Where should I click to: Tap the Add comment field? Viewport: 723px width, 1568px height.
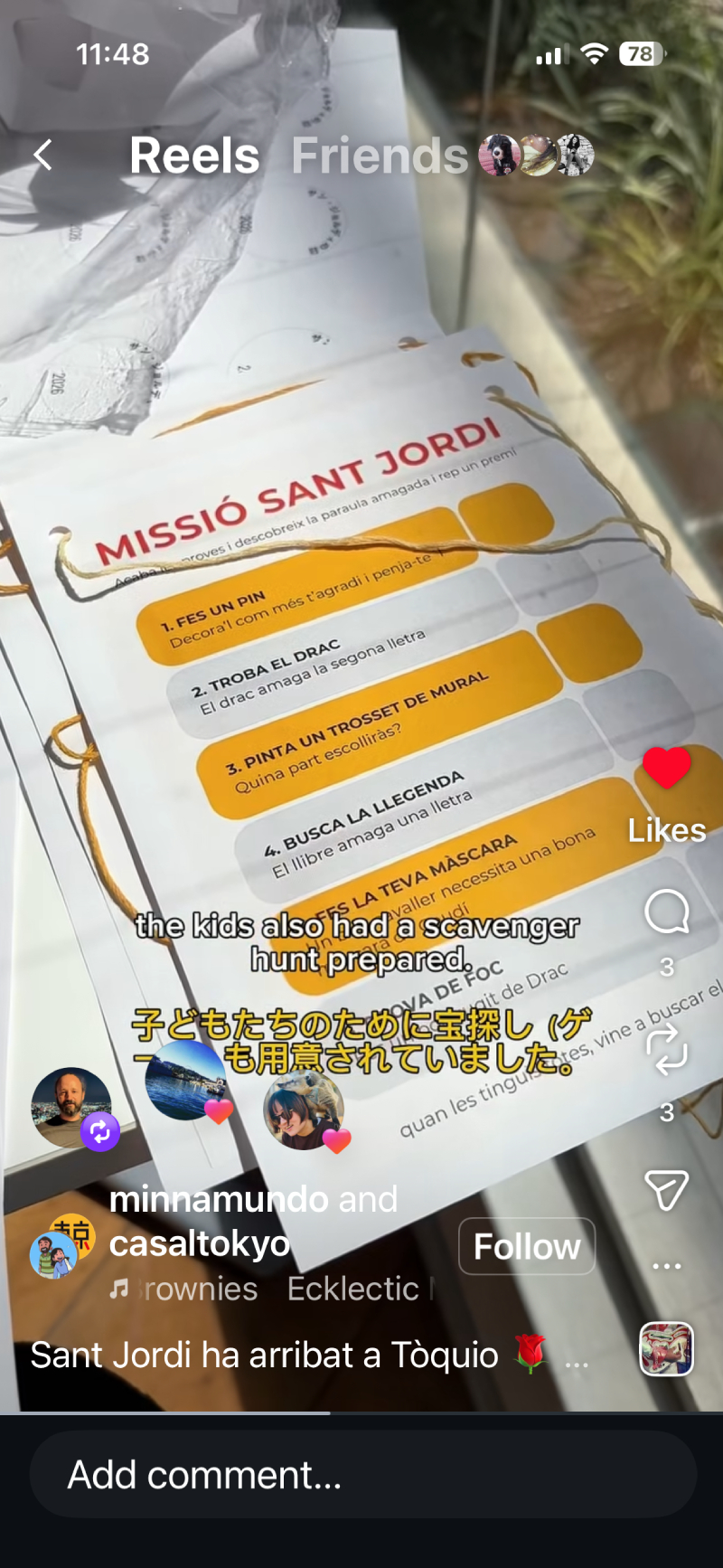[361, 1475]
